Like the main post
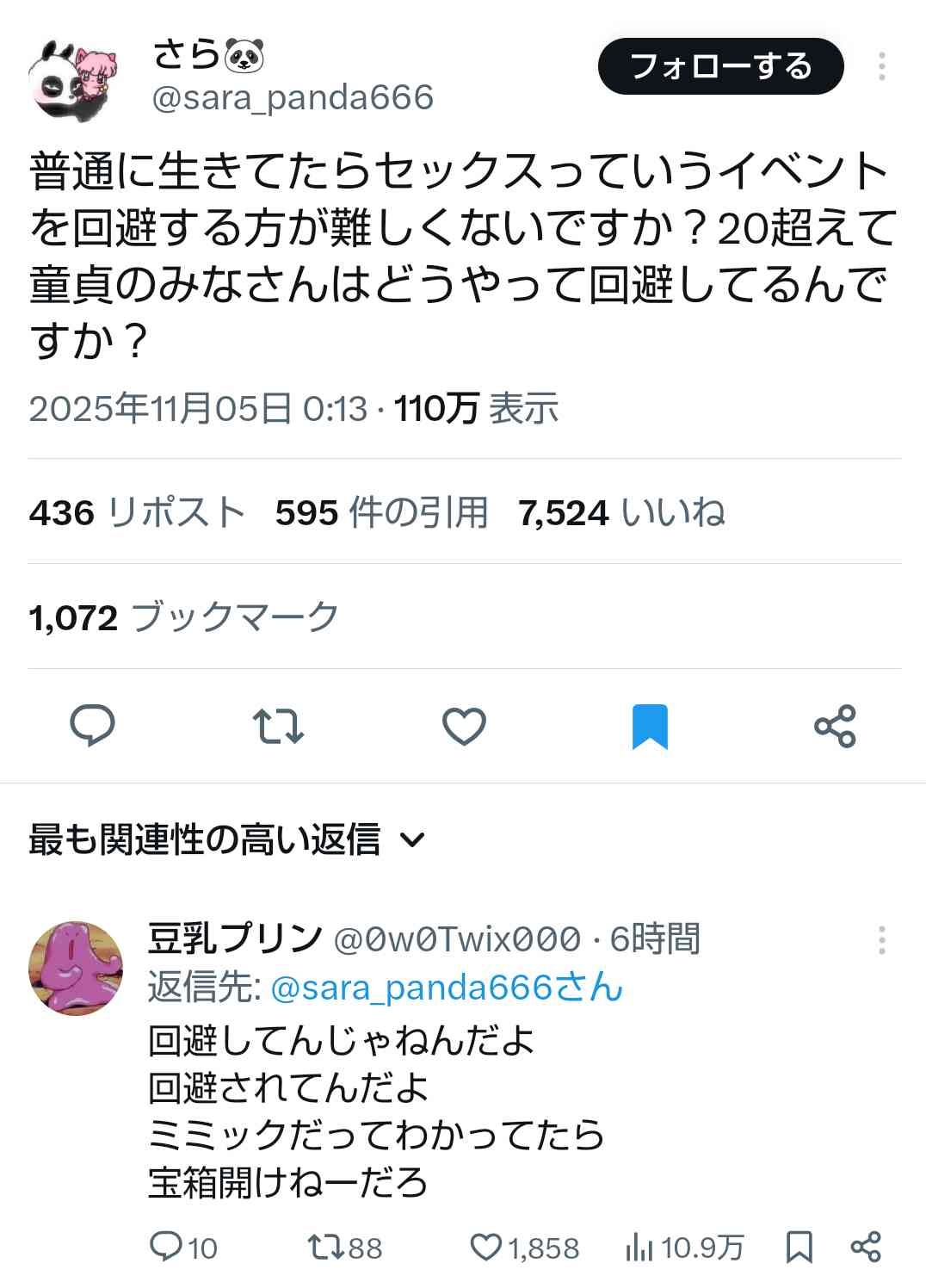This screenshot has width=926, height=1288. click(464, 726)
